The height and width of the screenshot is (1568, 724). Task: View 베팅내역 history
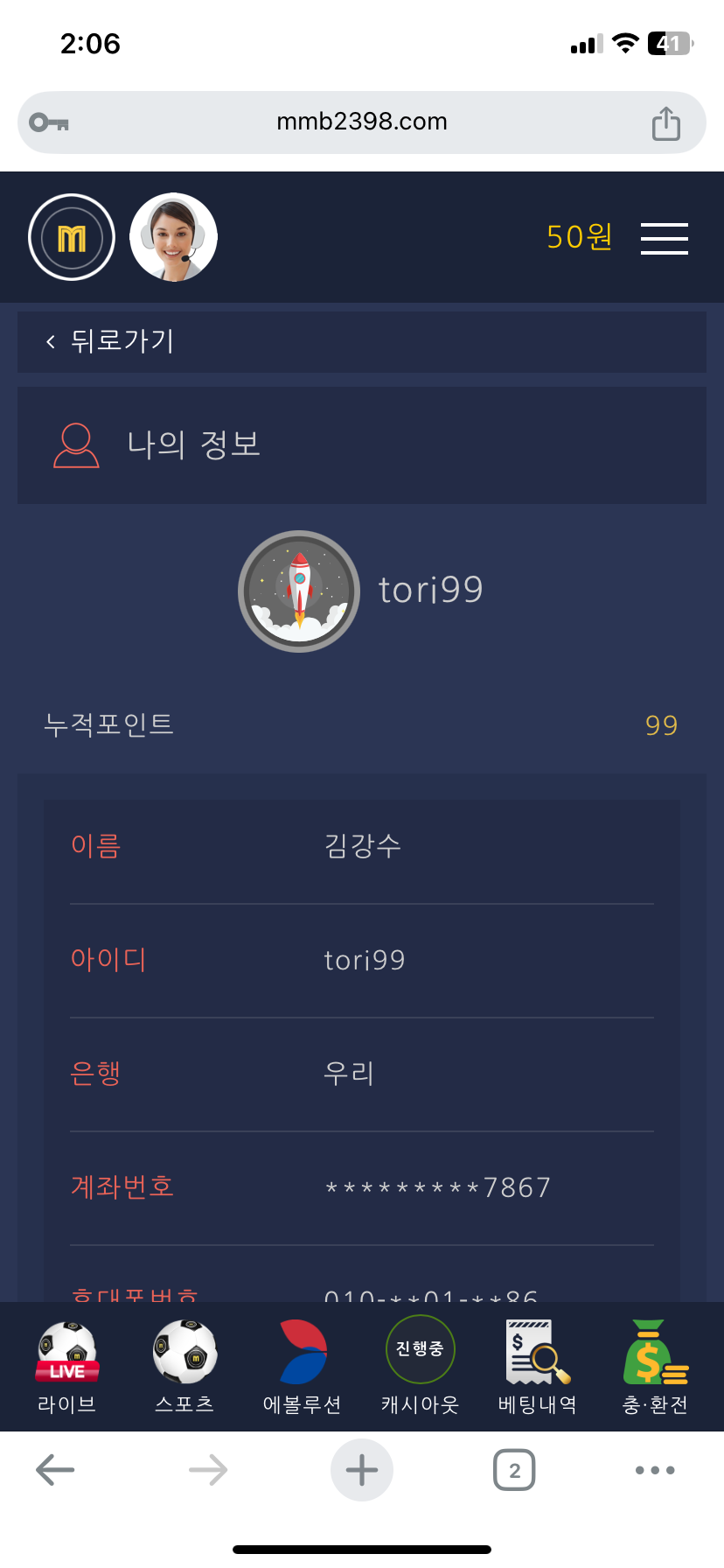click(537, 1367)
